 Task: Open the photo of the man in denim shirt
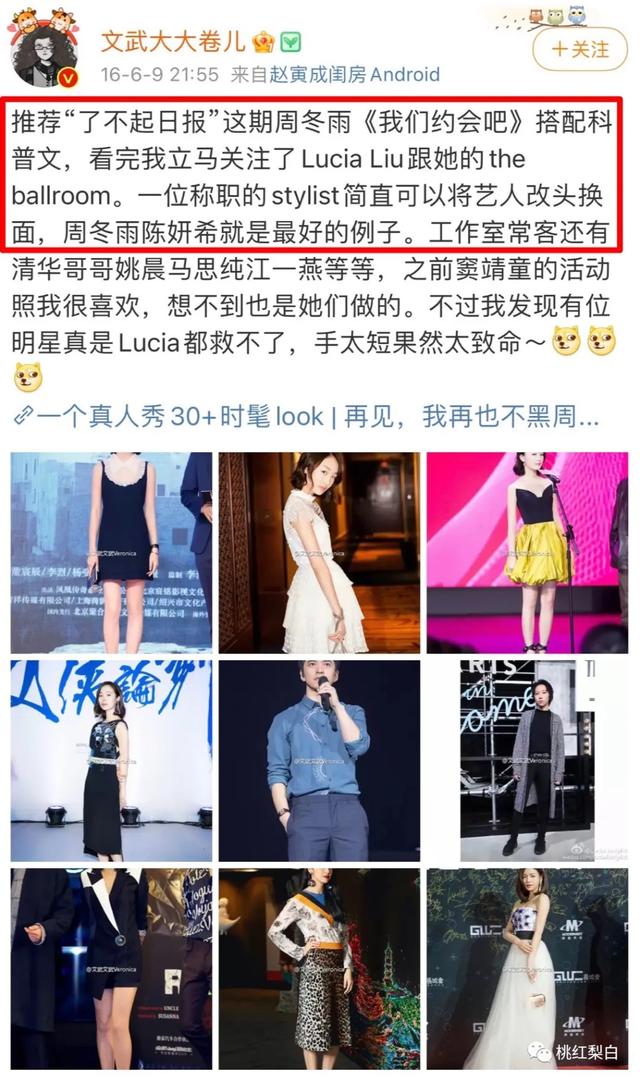[x=319, y=760]
